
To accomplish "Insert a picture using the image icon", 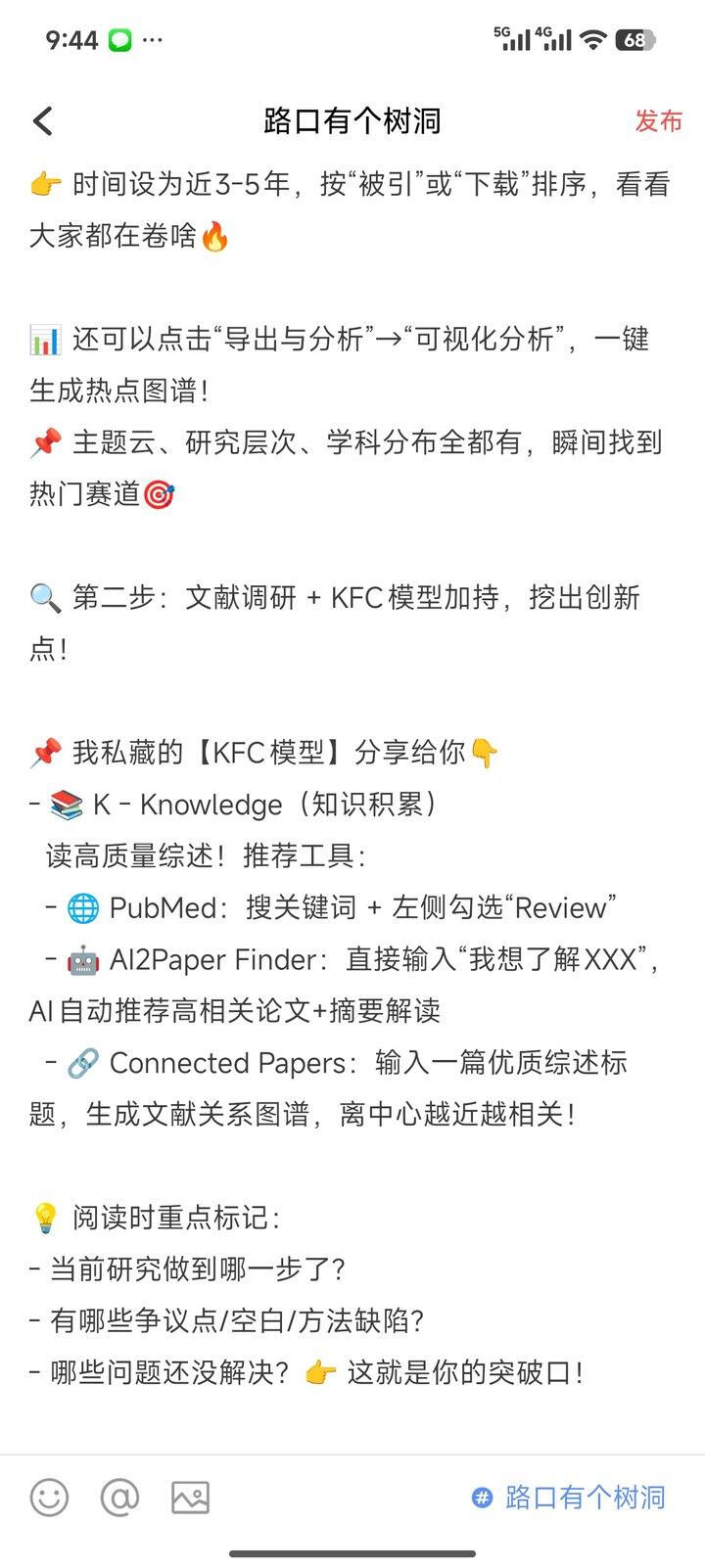I will [x=190, y=1498].
